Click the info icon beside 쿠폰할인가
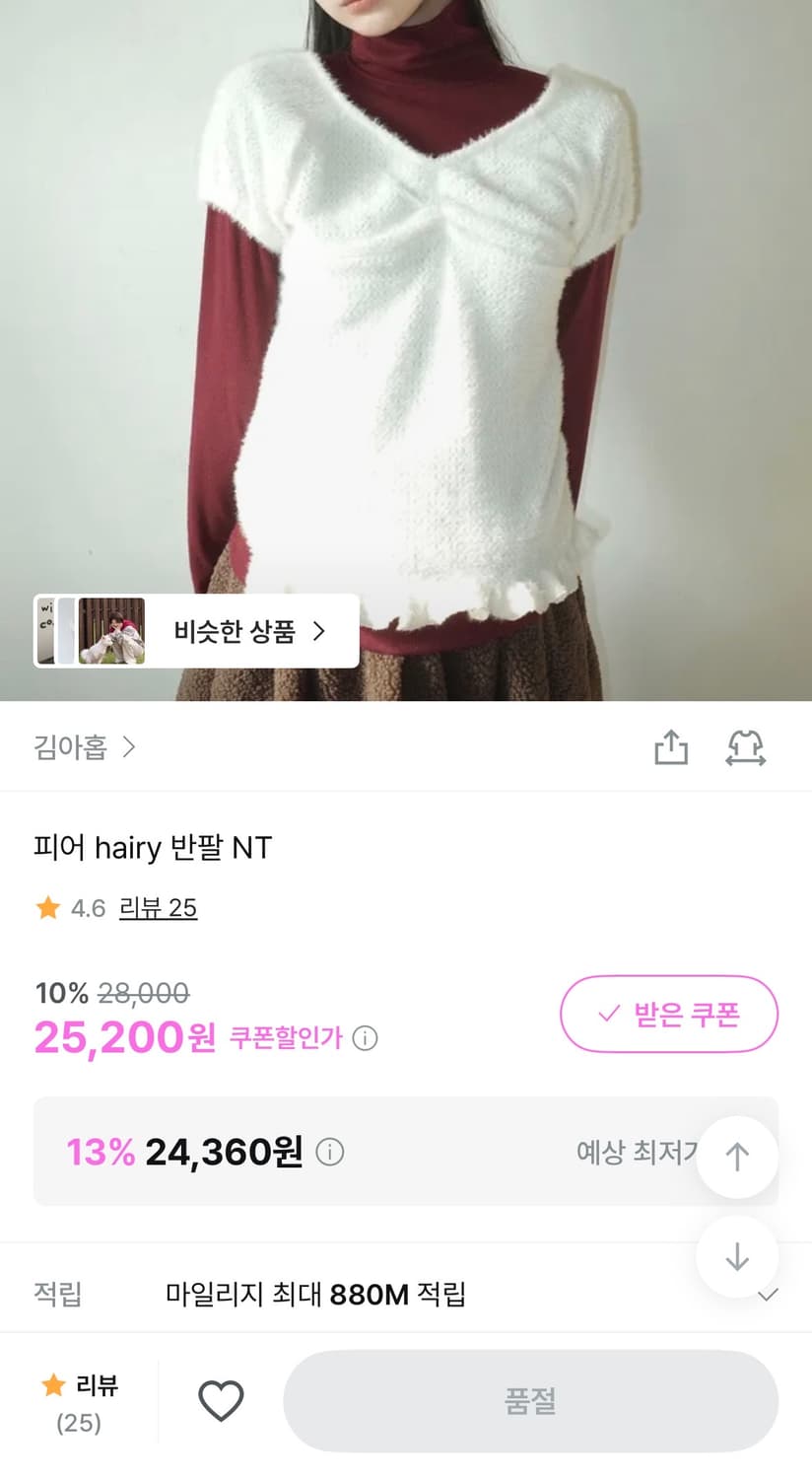 pos(365,1038)
